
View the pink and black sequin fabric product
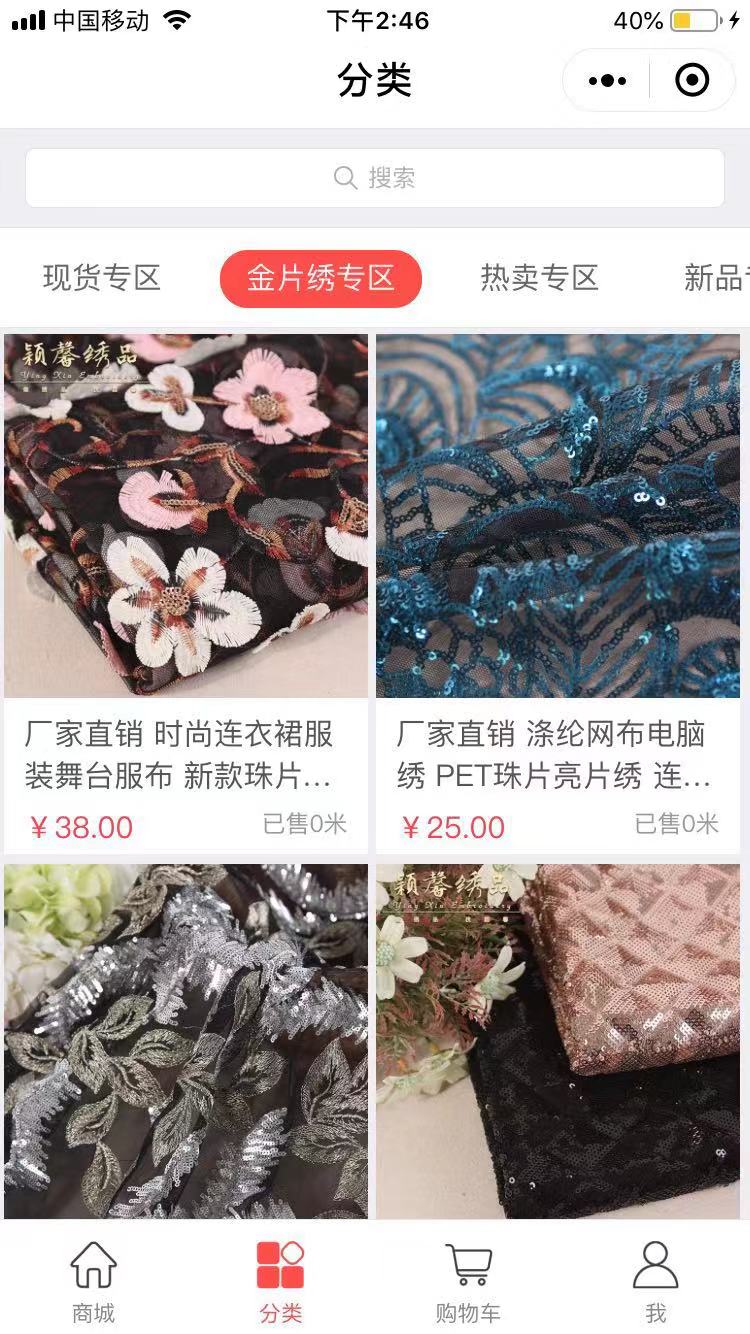[558, 1040]
